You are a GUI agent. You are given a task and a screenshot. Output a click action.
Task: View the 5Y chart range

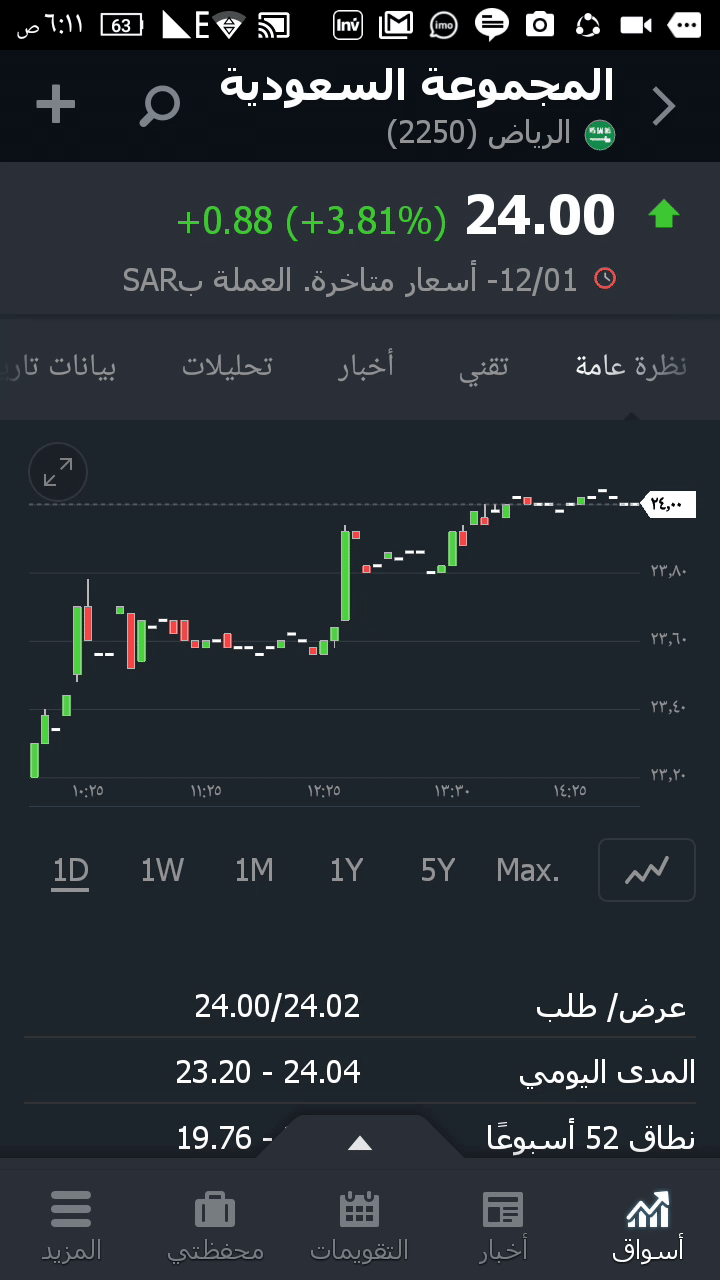[438, 871]
